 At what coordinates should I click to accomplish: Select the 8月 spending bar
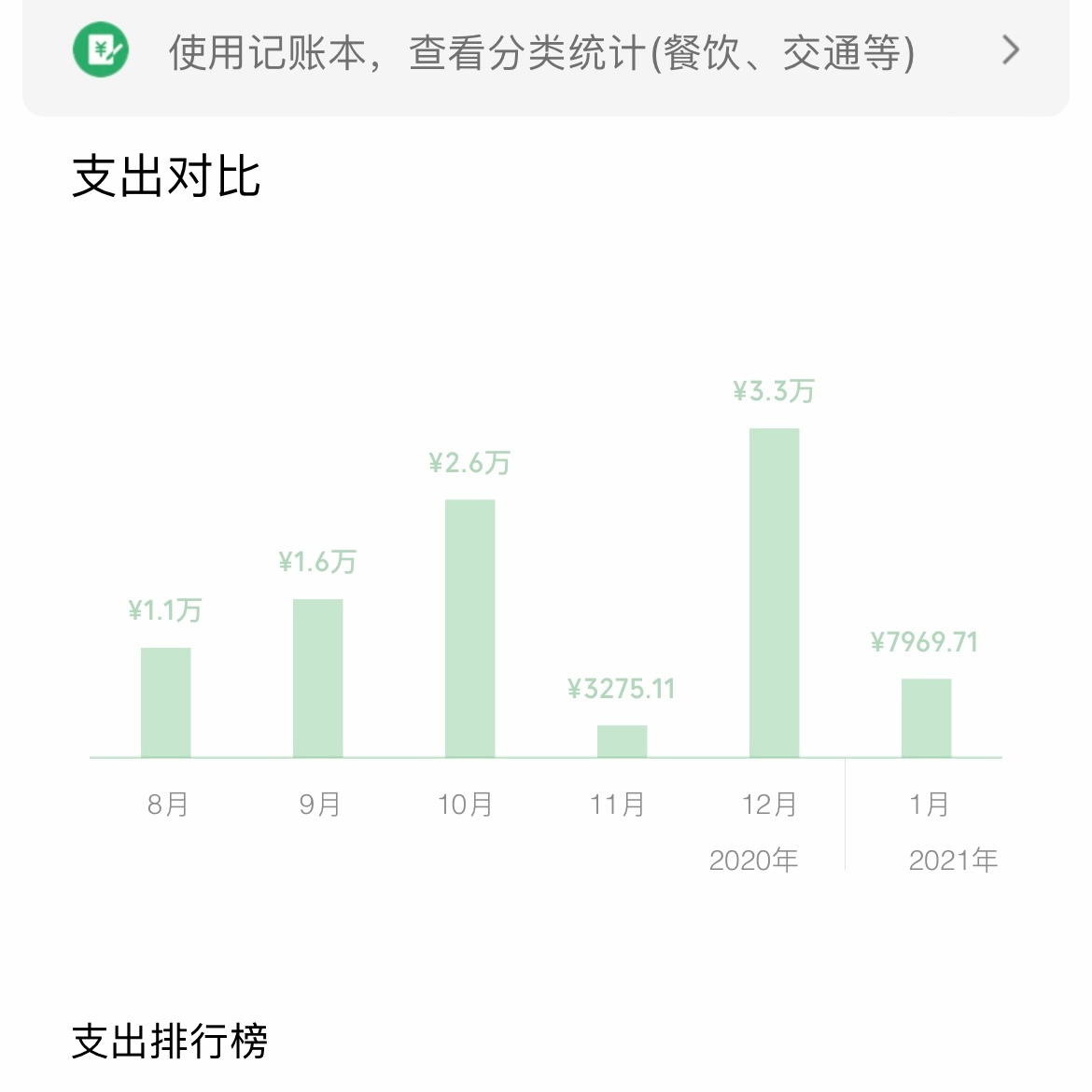pos(166,702)
